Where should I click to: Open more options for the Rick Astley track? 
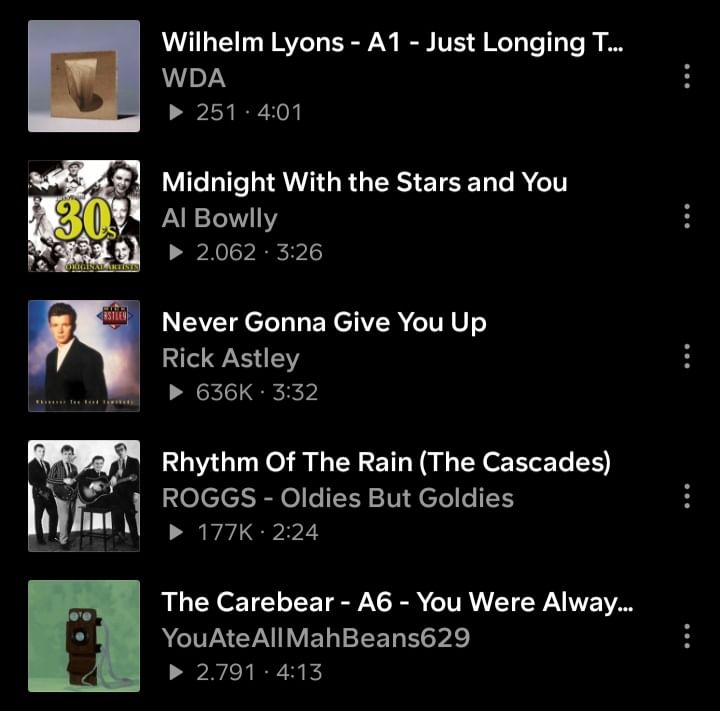(686, 356)
